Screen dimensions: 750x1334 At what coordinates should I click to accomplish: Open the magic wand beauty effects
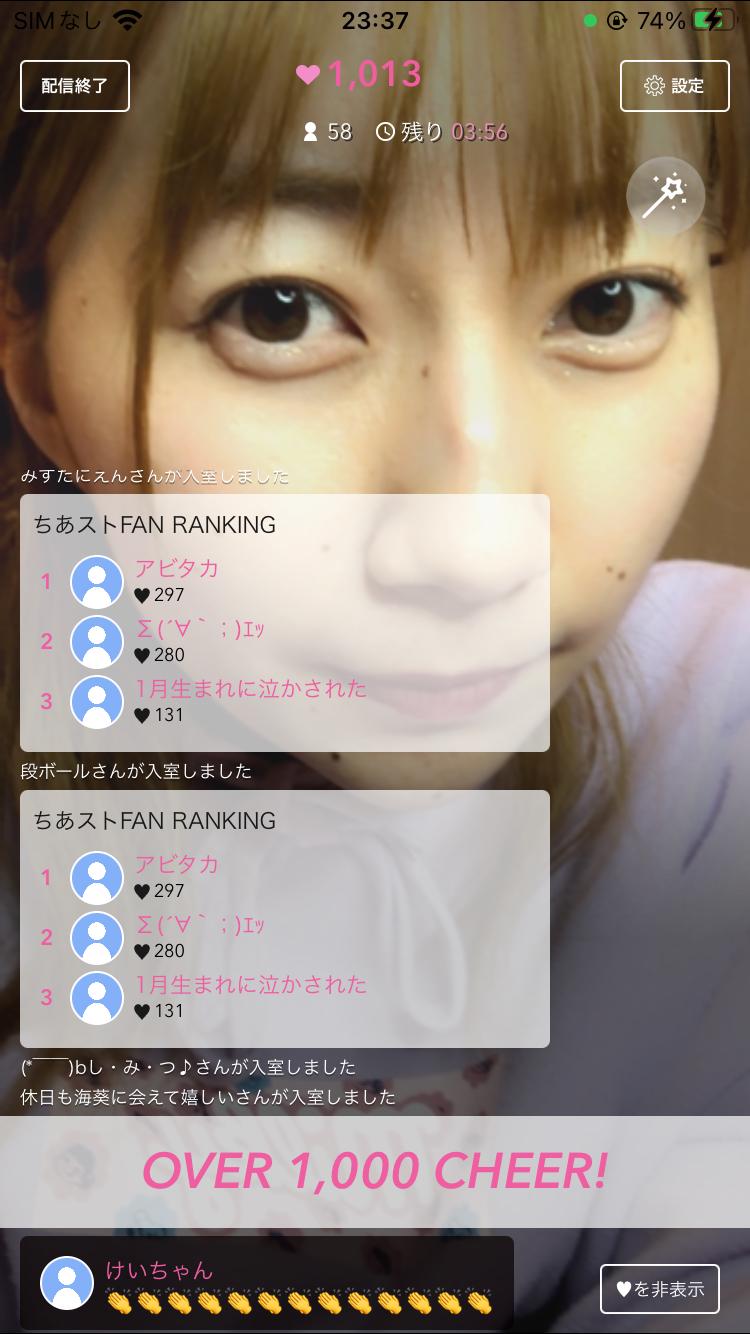[x=665, y=196]
